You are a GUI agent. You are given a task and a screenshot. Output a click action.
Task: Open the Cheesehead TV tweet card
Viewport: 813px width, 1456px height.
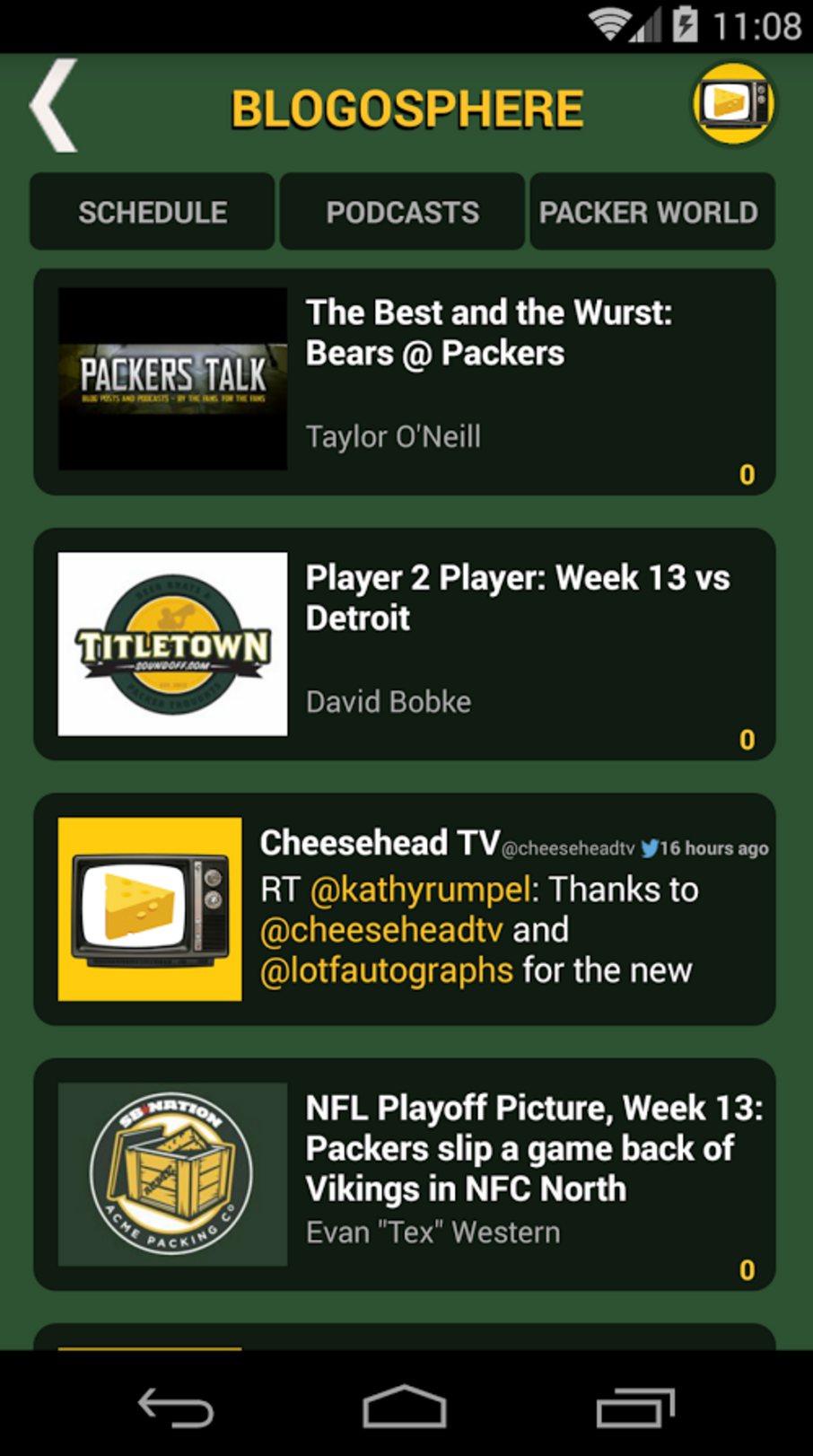tap(404, 908)
